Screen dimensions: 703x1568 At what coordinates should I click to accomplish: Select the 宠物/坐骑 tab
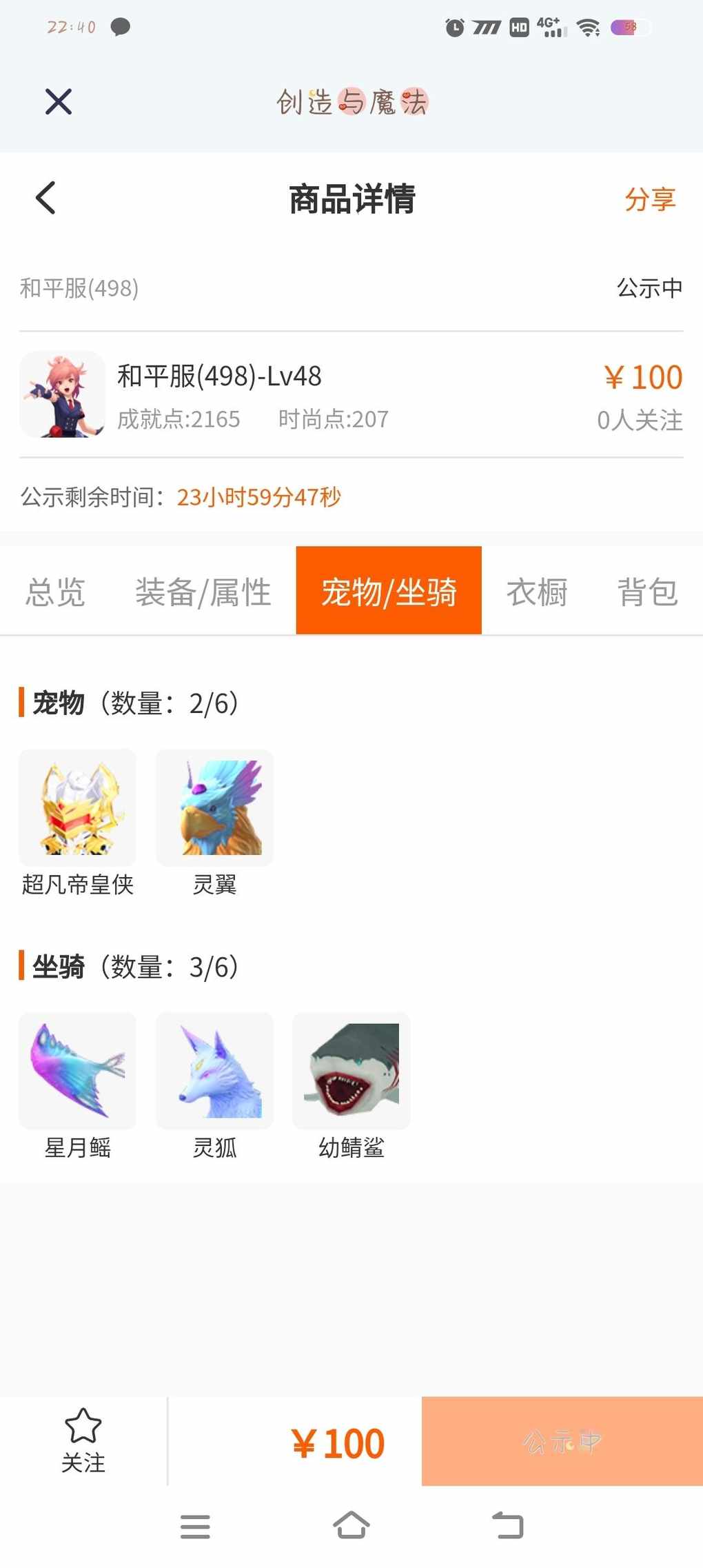click(389, 592)
